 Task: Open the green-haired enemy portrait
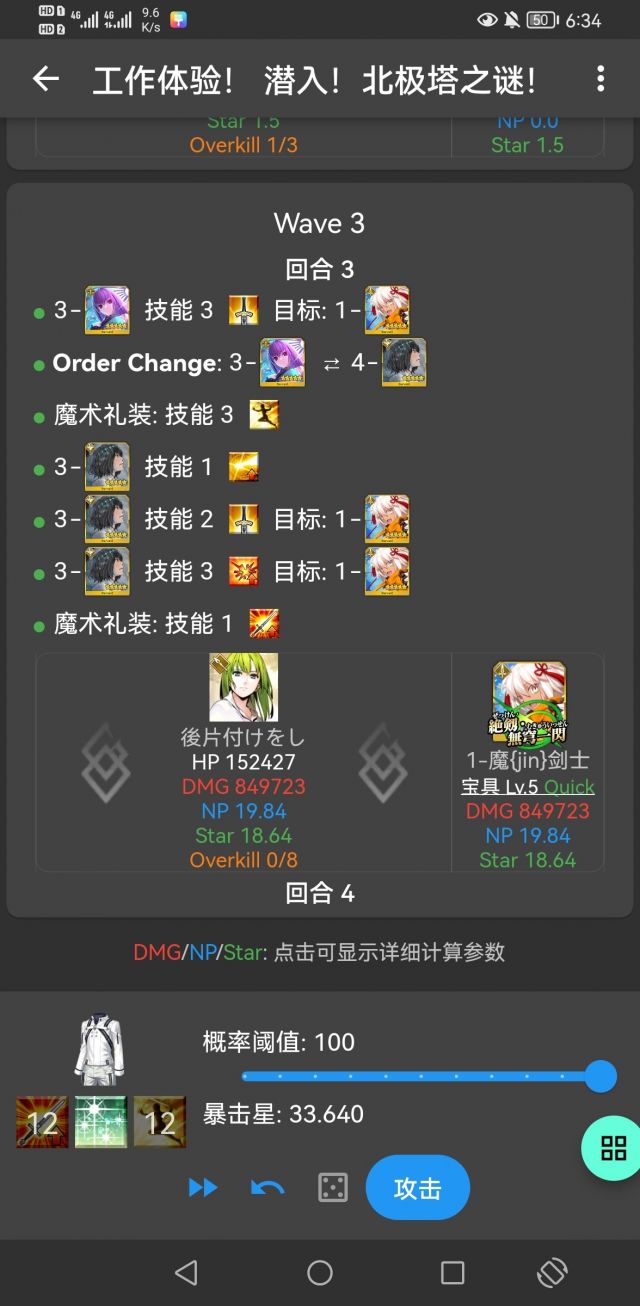(x=243, y=688)
